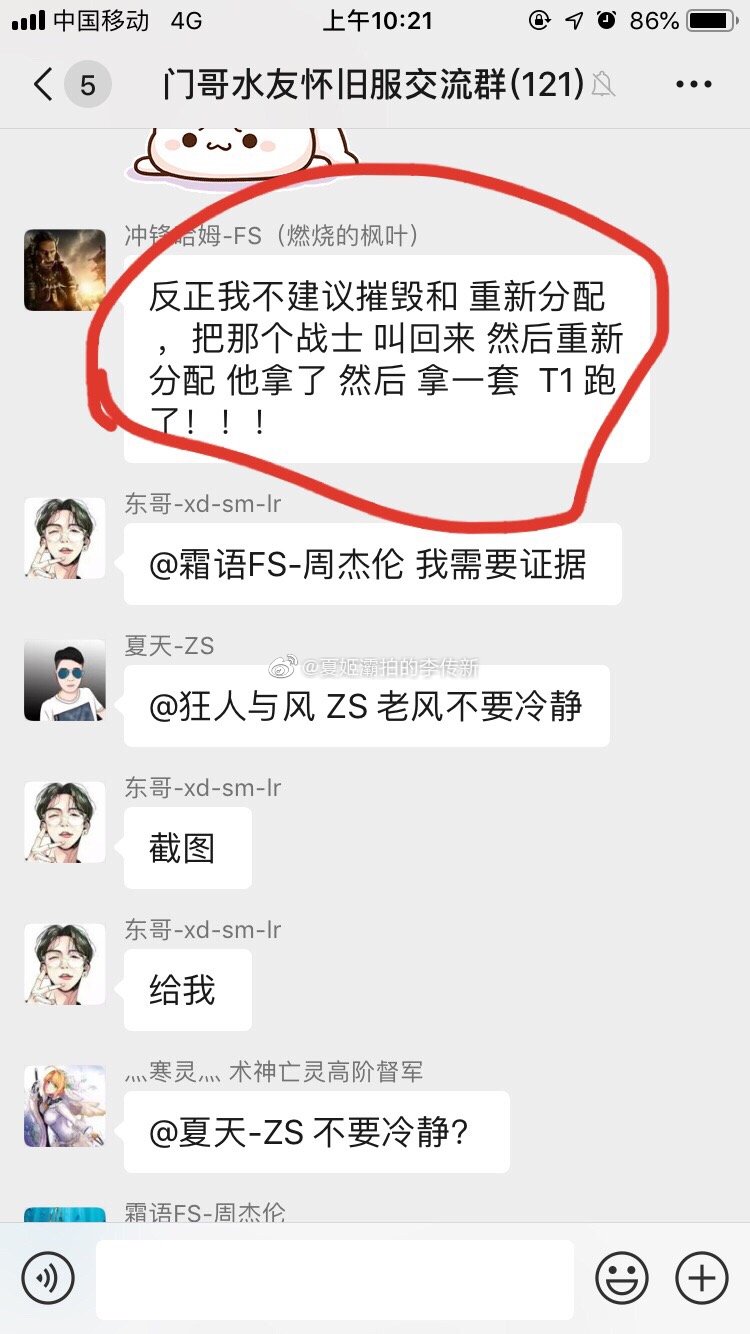Select the message bubble saying 截图

click(187, 847)
